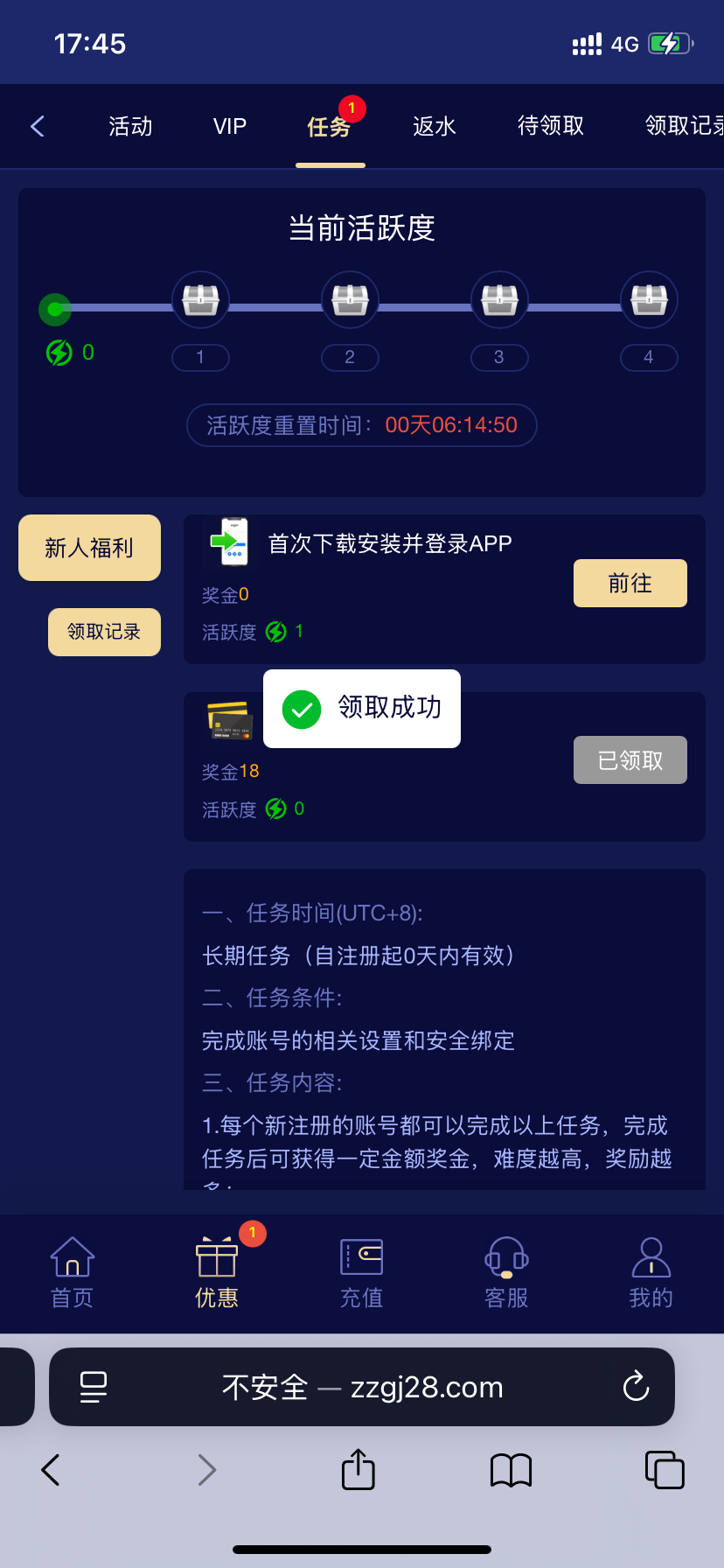The height and width of the screenshot is (1568, 724).
Task: Select the 新人福利 category
Action: point(89,548)
